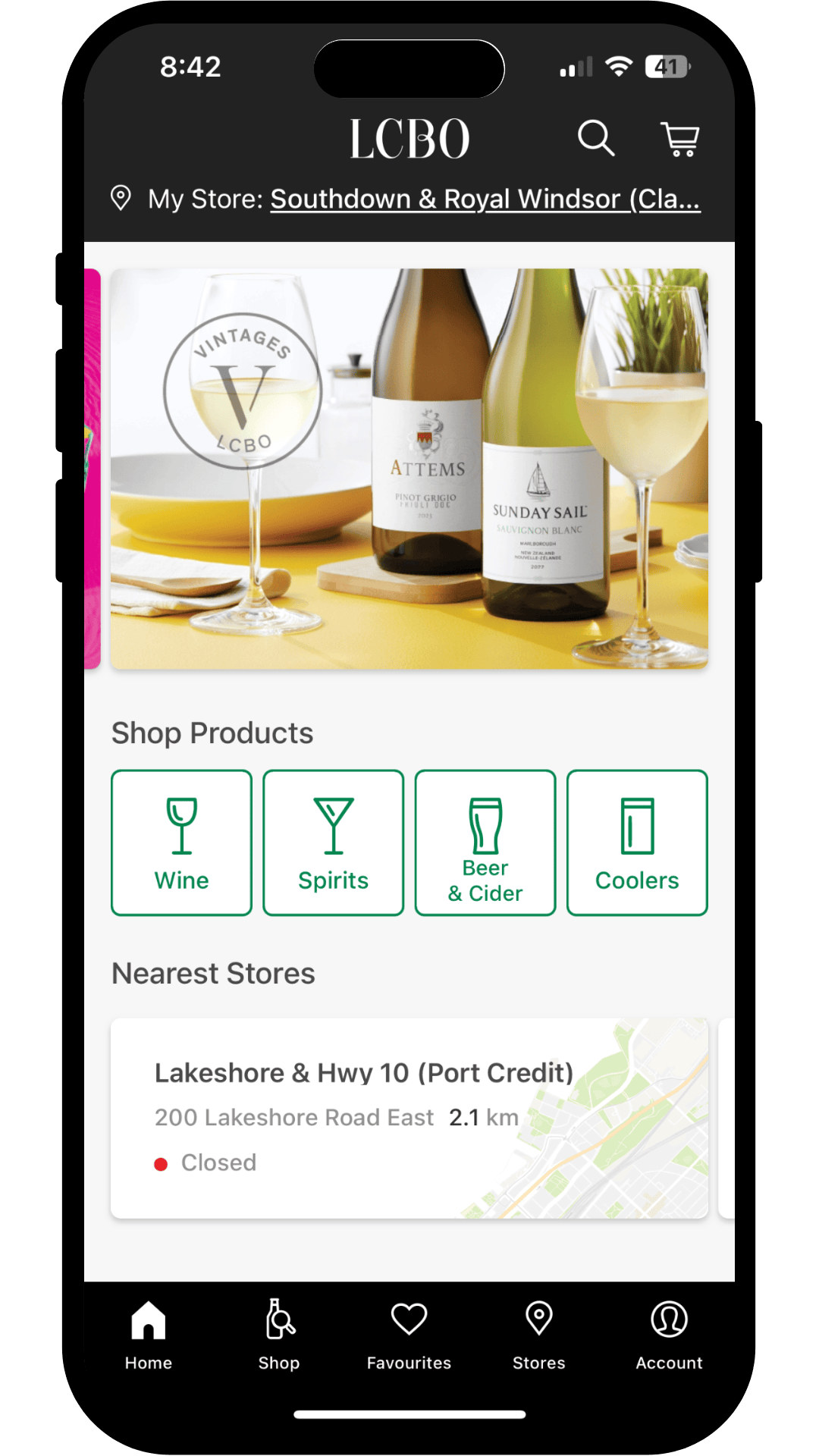Screen dimensions: 819x1456
Task: Open the search magnifier icon
Action: click(x=596, y=138)
